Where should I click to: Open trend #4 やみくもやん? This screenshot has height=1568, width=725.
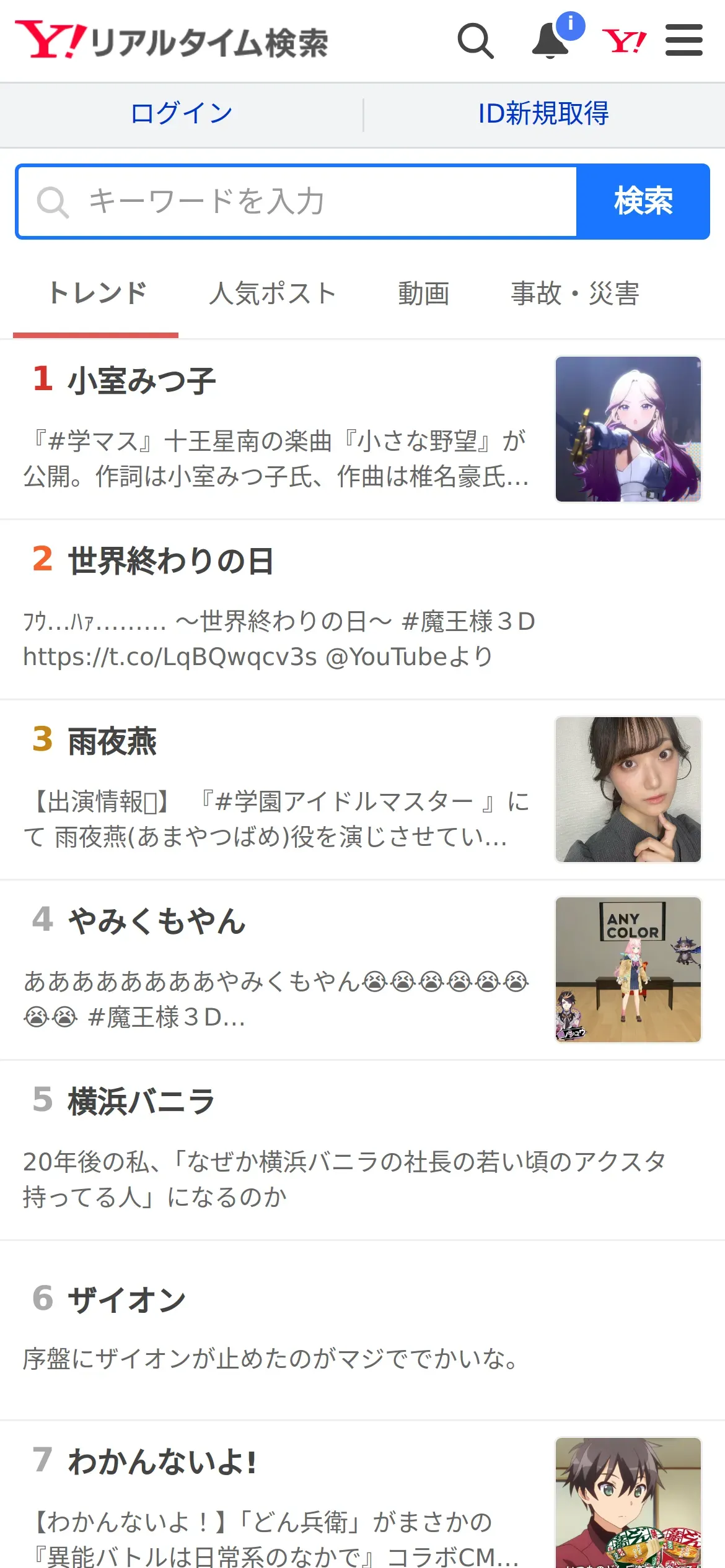[x=362, y=970]
